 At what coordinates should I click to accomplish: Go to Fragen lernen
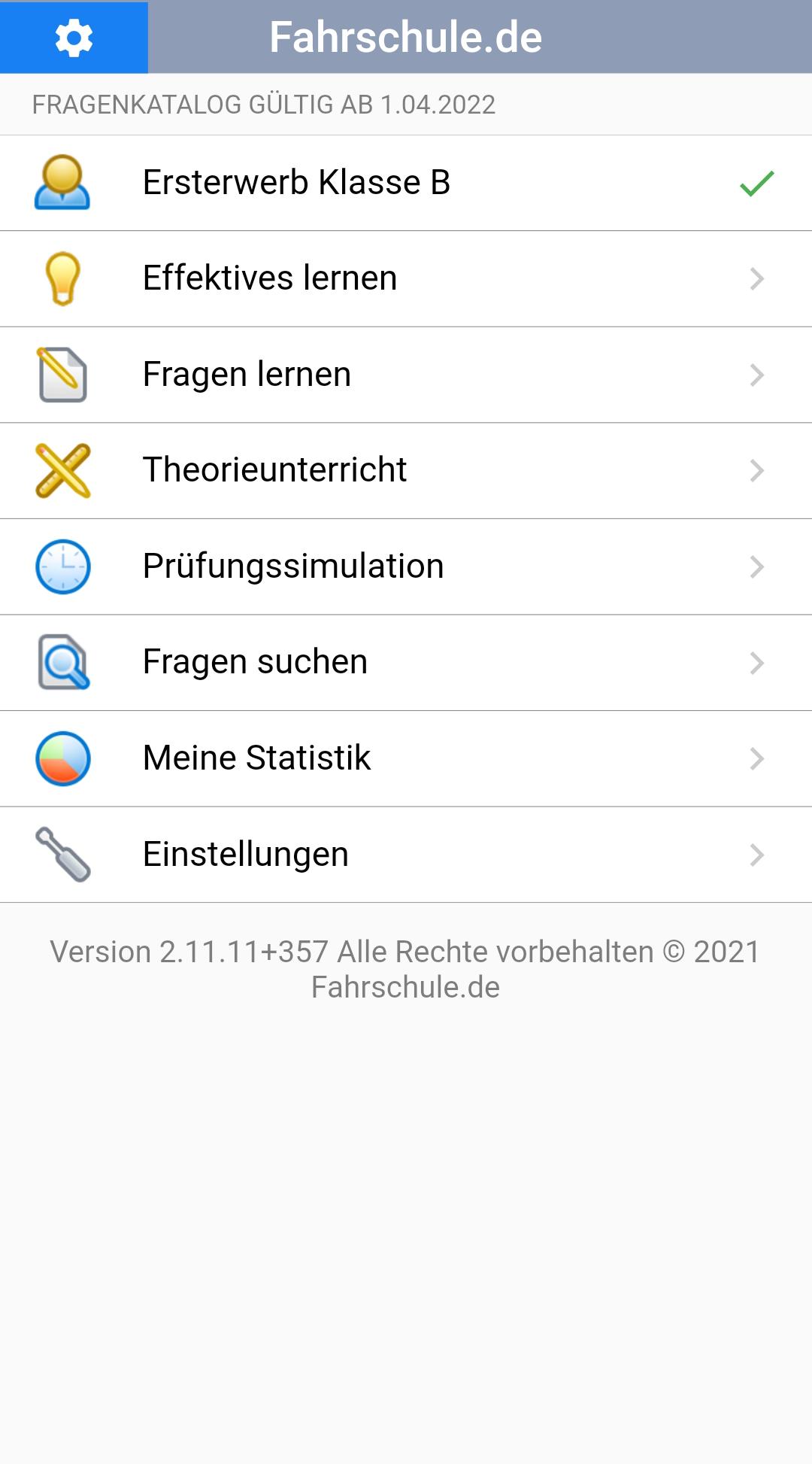(406, 375)
